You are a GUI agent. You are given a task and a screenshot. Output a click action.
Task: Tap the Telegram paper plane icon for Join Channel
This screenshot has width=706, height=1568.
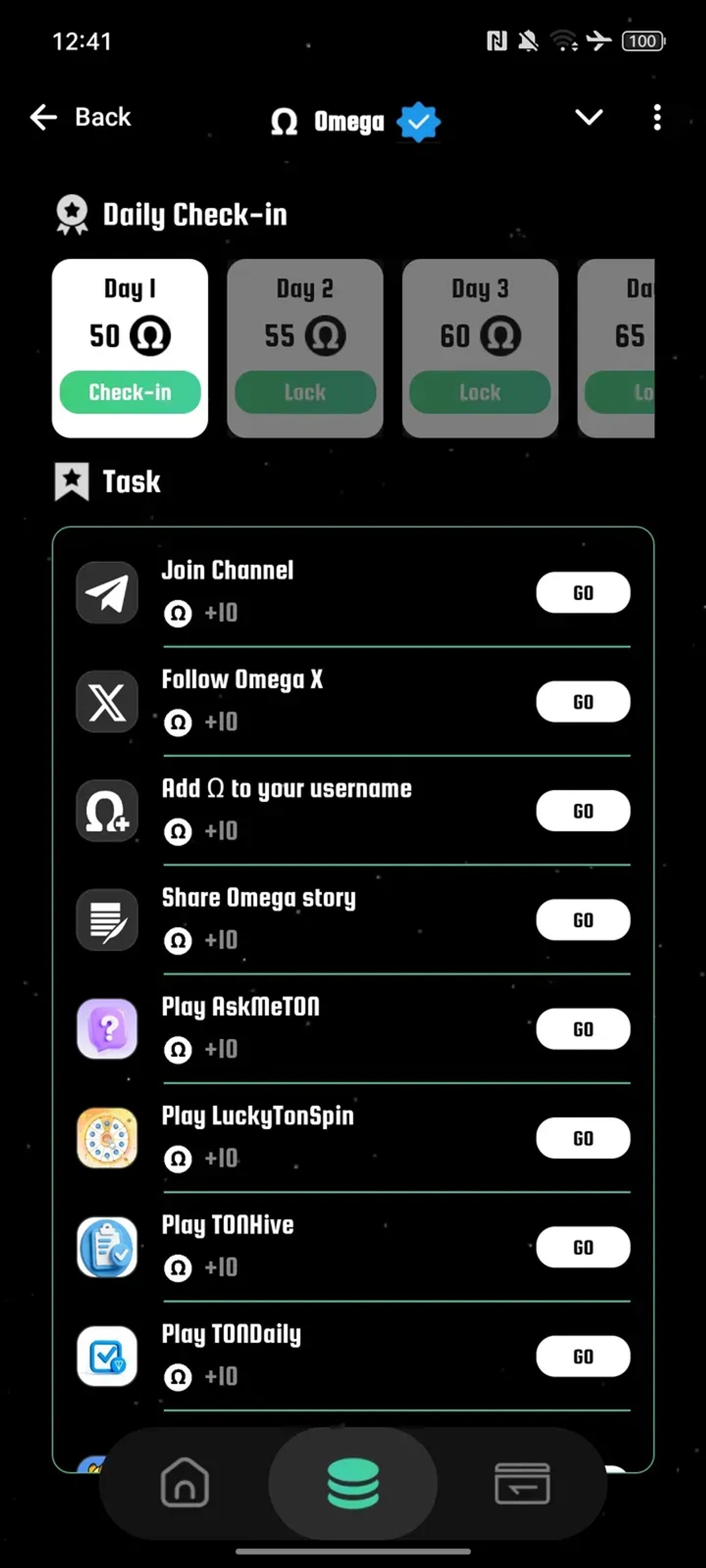coord(107,592)
